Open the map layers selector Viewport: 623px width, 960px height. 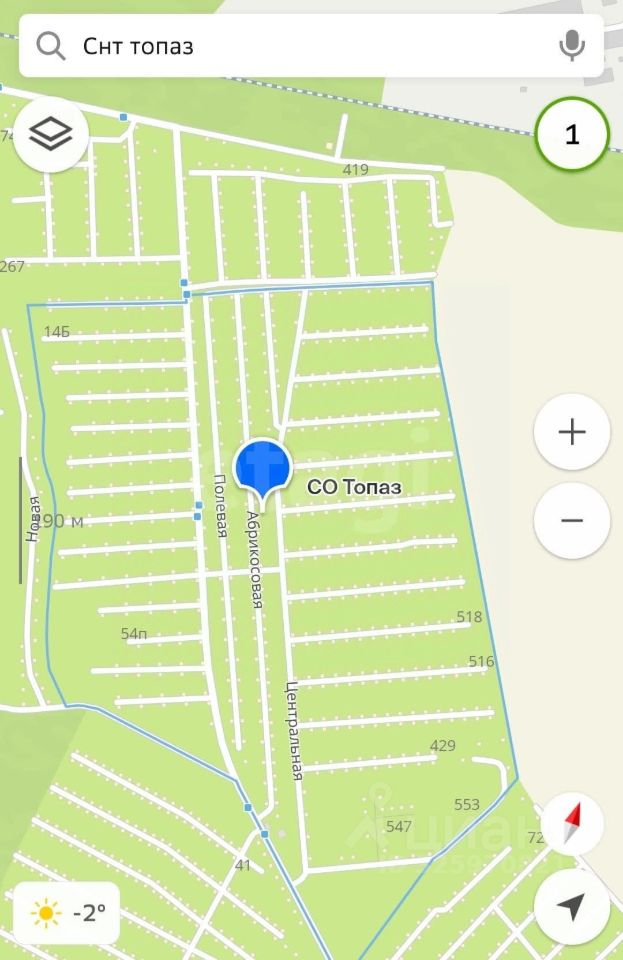click(x=51, y=135)
